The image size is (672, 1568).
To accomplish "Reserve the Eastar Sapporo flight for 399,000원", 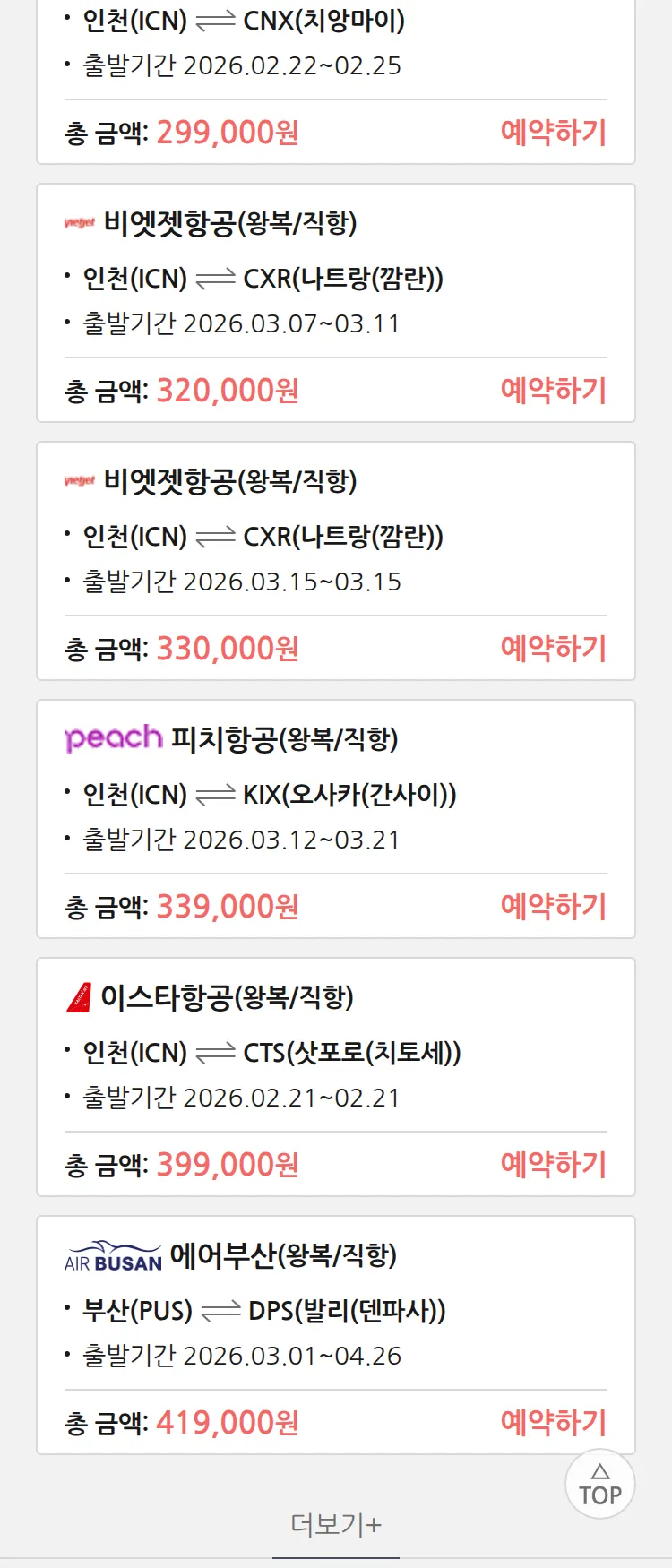I will tap(553, 1165).
